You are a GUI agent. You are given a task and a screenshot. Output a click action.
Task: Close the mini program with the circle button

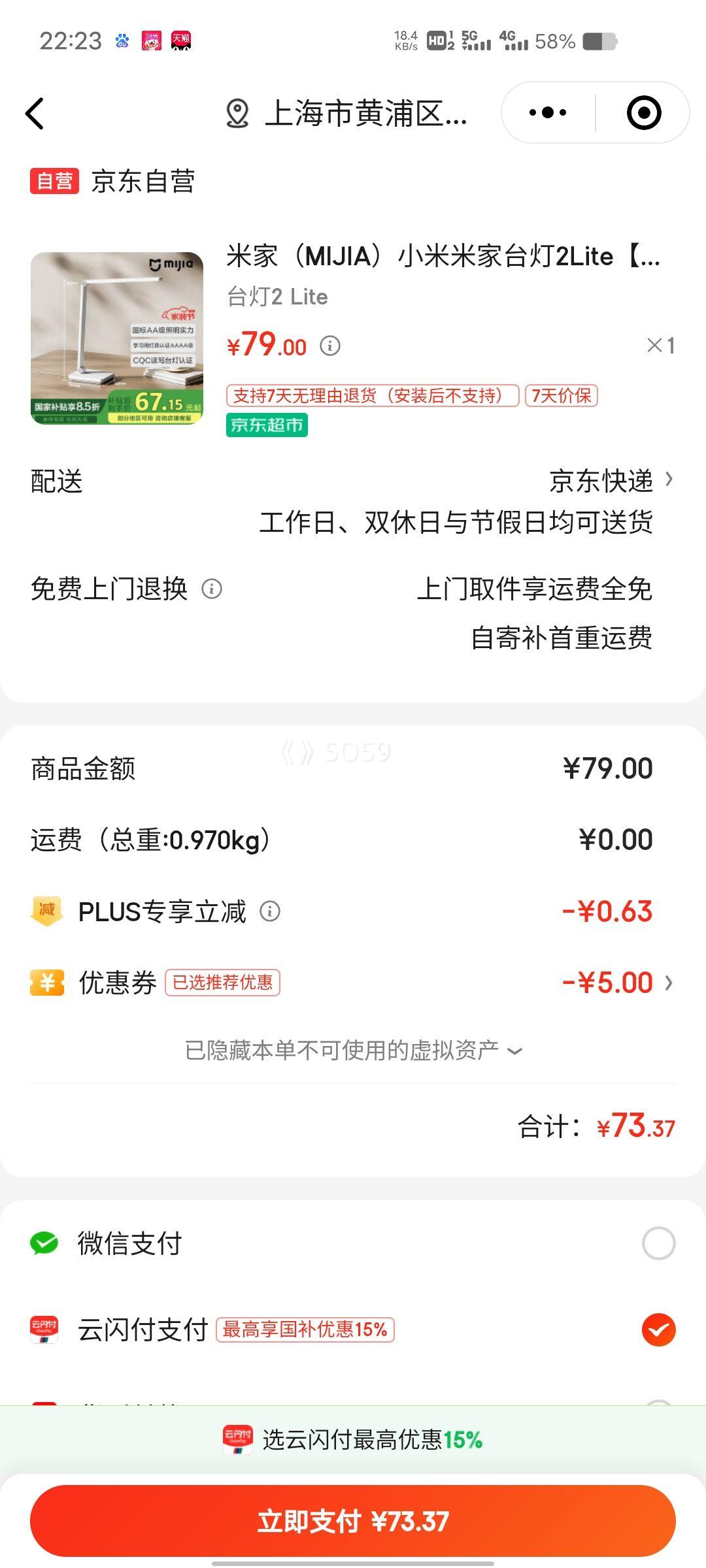tap(643, 113)
